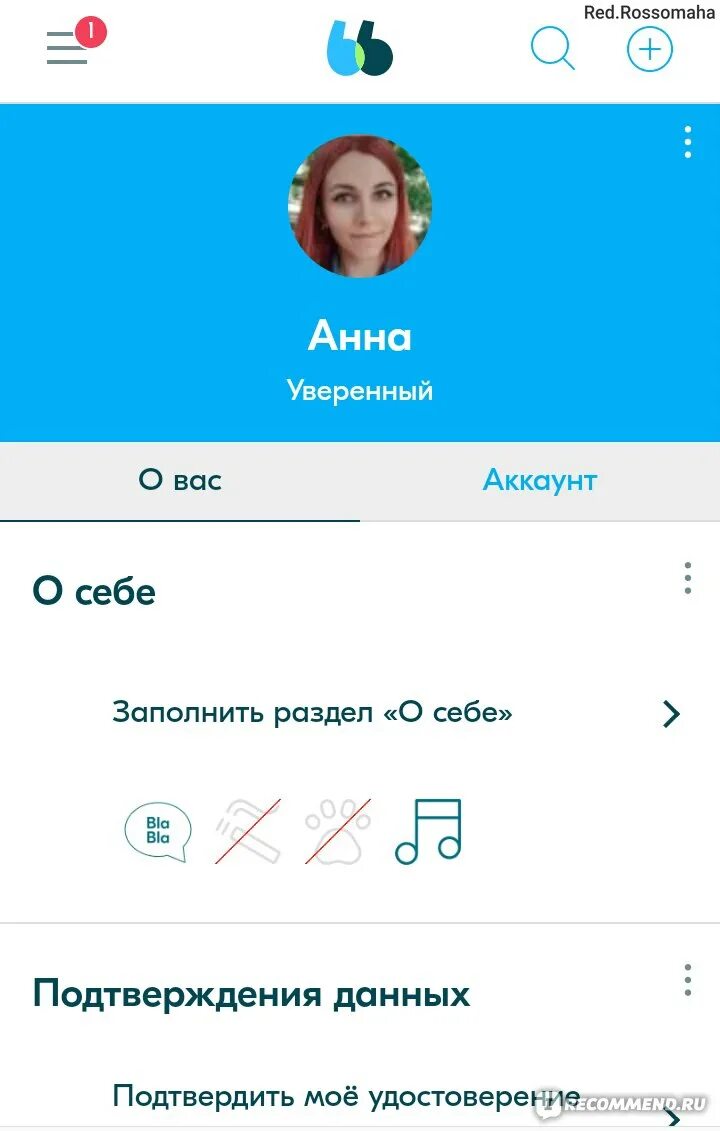Tap the plus icon to offer a ride
This screenshot has height=1131, width=720.
coord(649,48)
